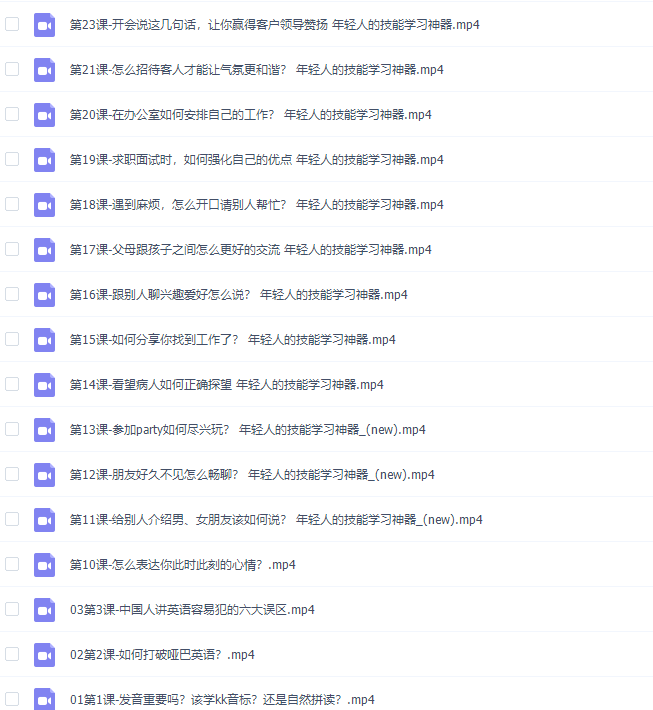Check the box for 第17课 video
This screenshot has height=710, width=653.
[x=12, y=249]
